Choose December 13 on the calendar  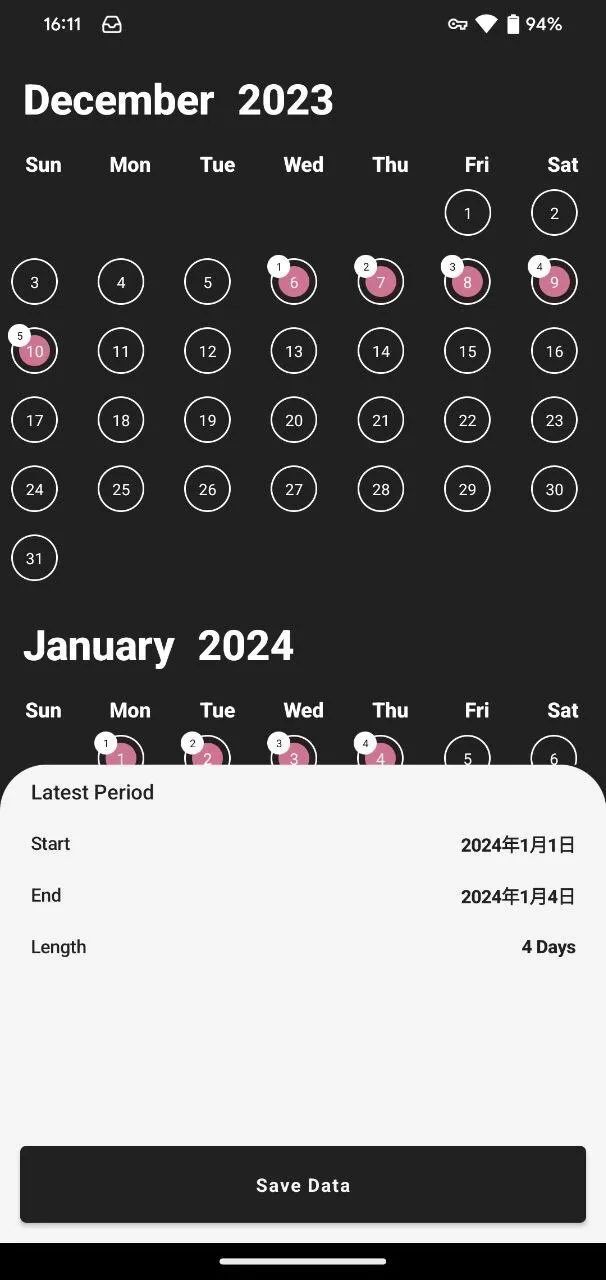294,351
